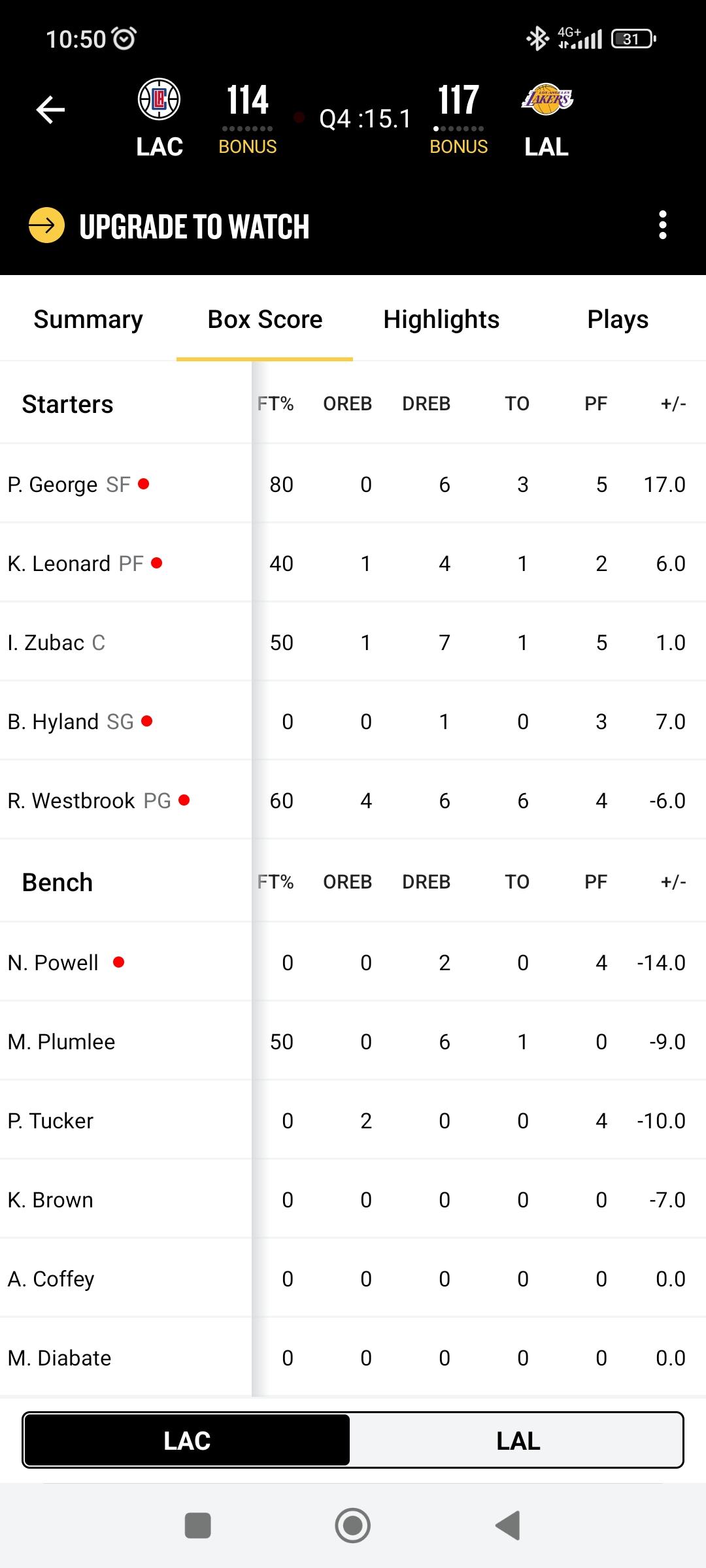Open the Highlights tab
Screen dimensions: 706x1568
[441, 319]
